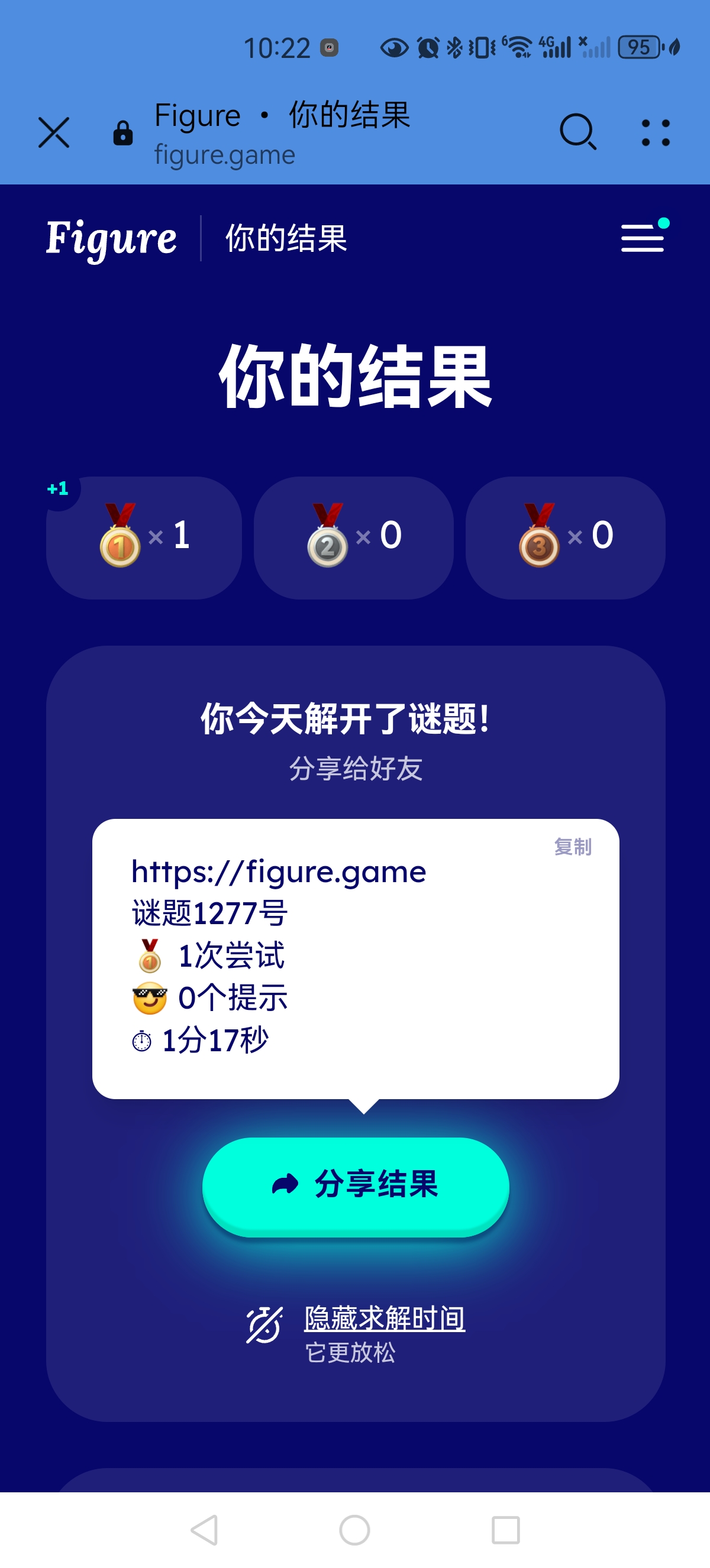Screen dimensions: 710x1568
Task: Open the browser search icon
Action: tap(577, 131)
